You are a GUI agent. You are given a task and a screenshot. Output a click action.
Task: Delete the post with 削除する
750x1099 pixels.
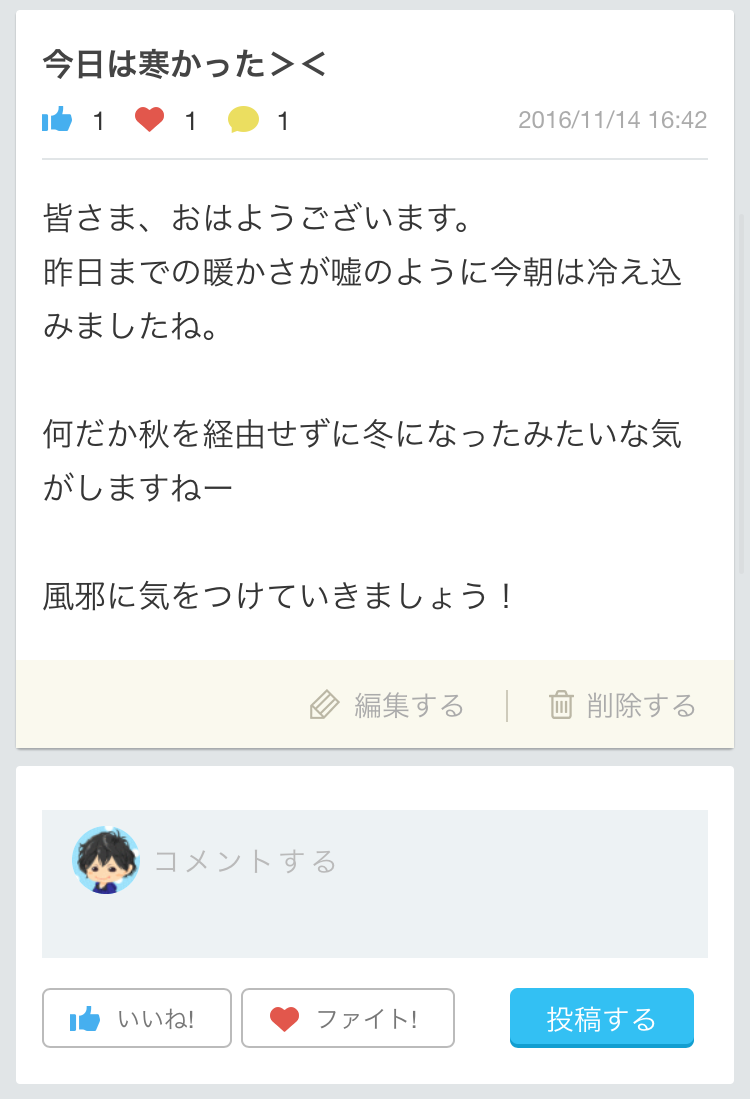622,706
